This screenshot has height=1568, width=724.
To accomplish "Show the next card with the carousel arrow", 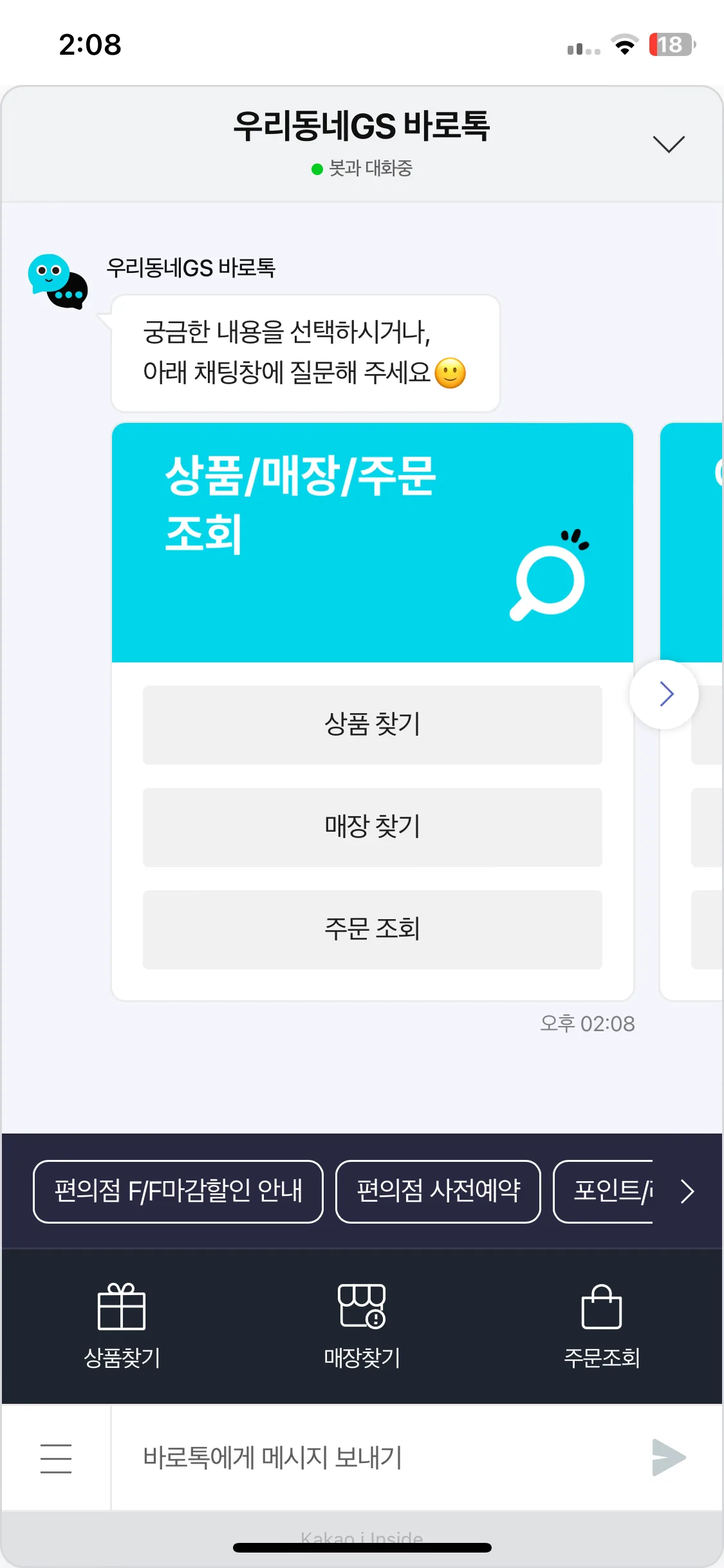I will pyautogui.click(x=664, y=695).
